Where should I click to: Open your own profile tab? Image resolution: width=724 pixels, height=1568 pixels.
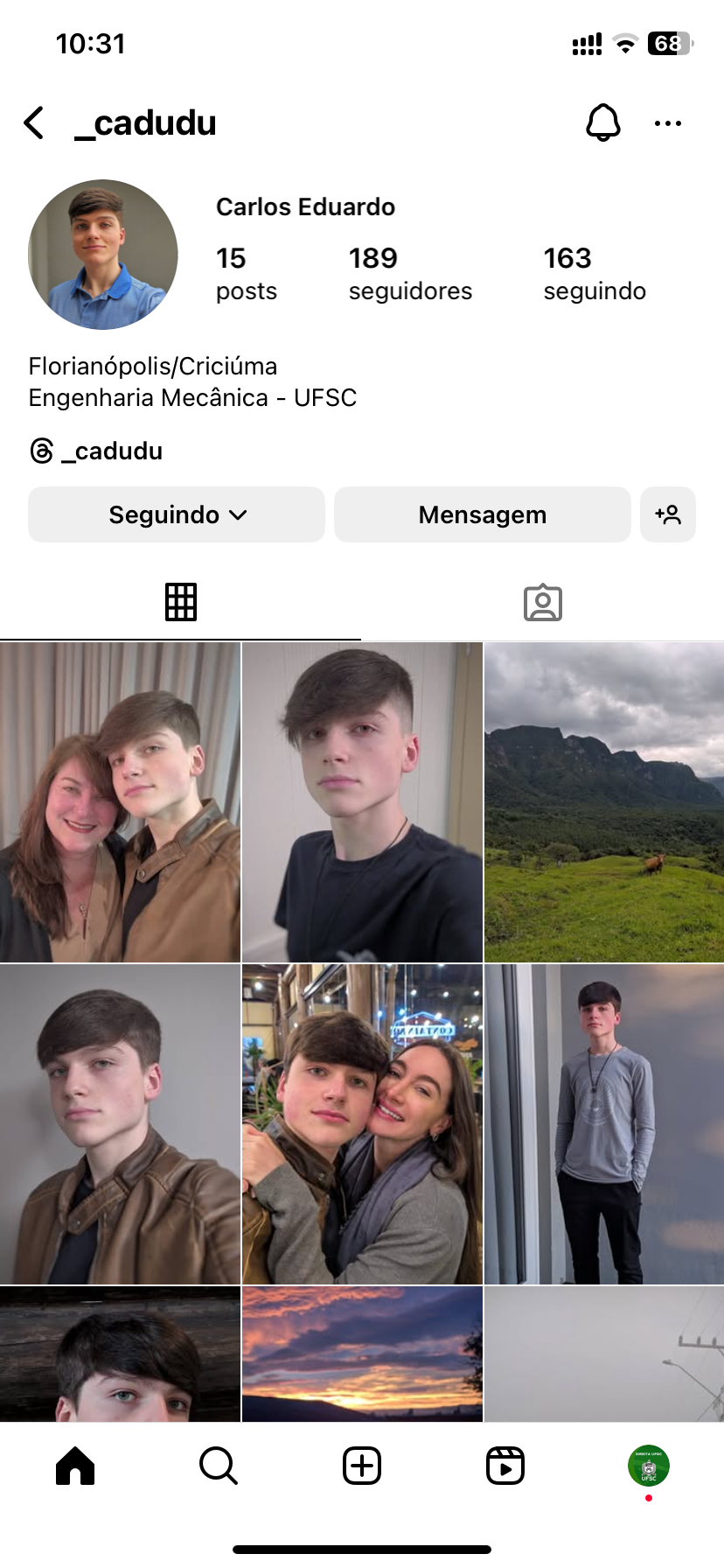(x=648, y=1466)
